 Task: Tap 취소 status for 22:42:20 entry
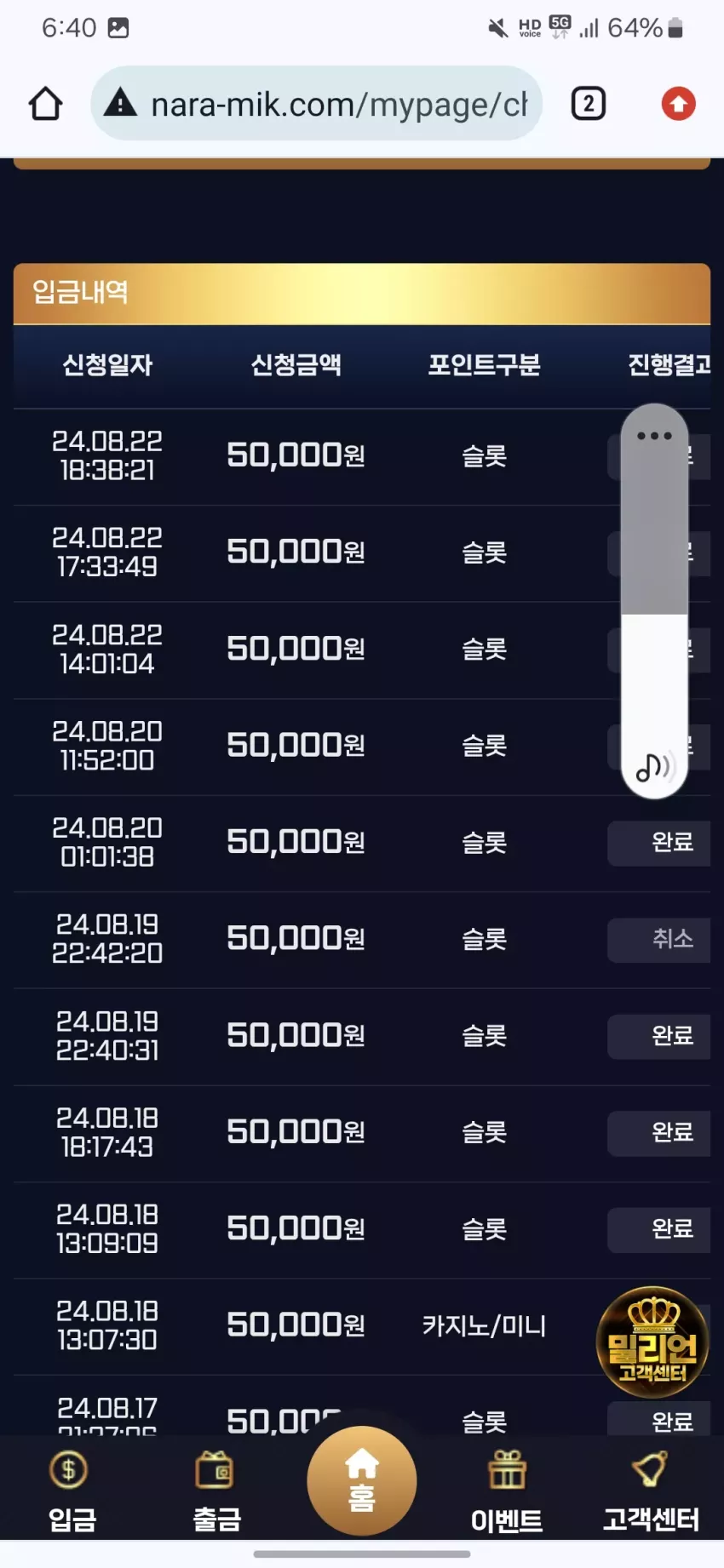point(659,939)
